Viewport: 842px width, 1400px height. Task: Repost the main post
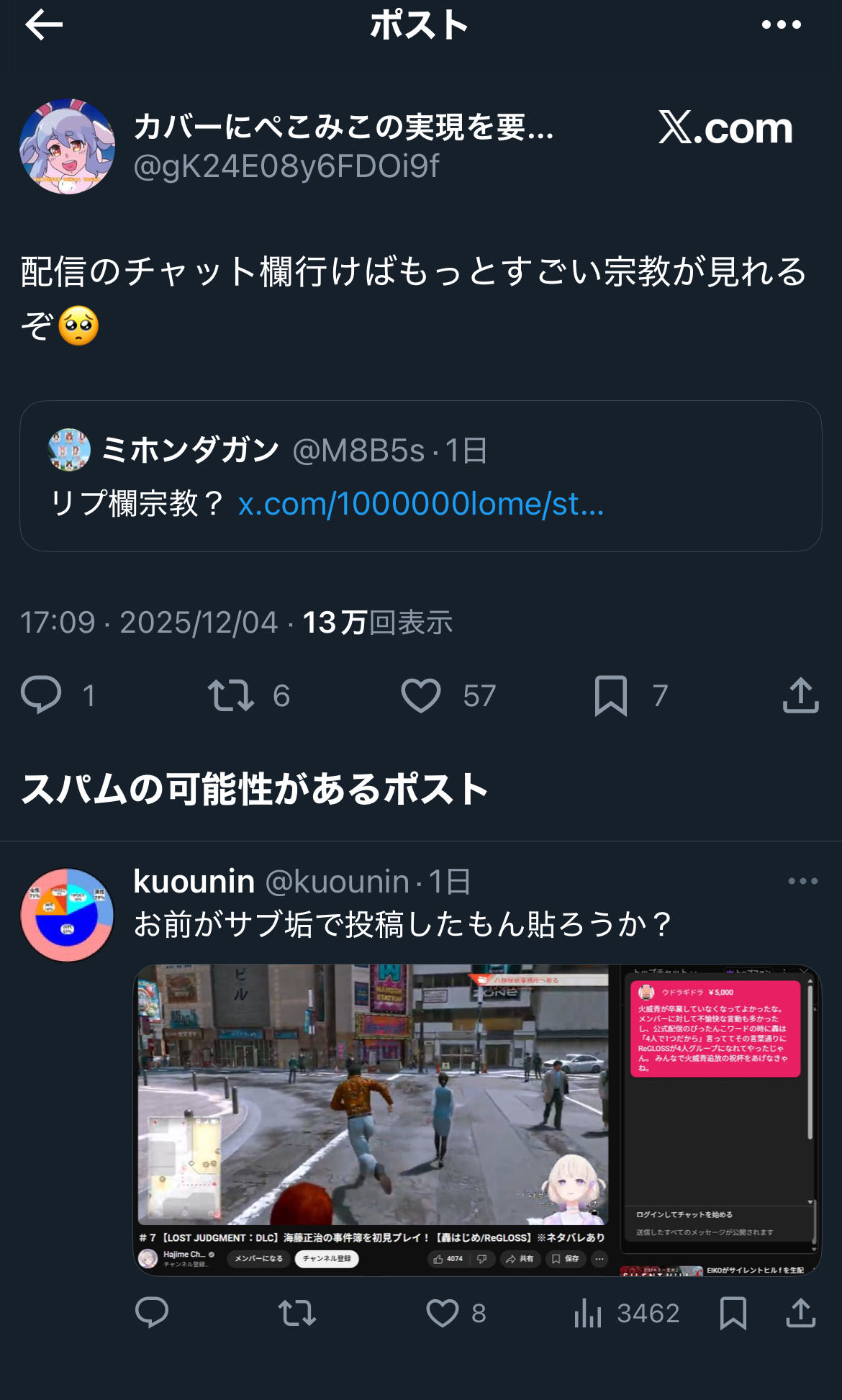coord(230,695)
